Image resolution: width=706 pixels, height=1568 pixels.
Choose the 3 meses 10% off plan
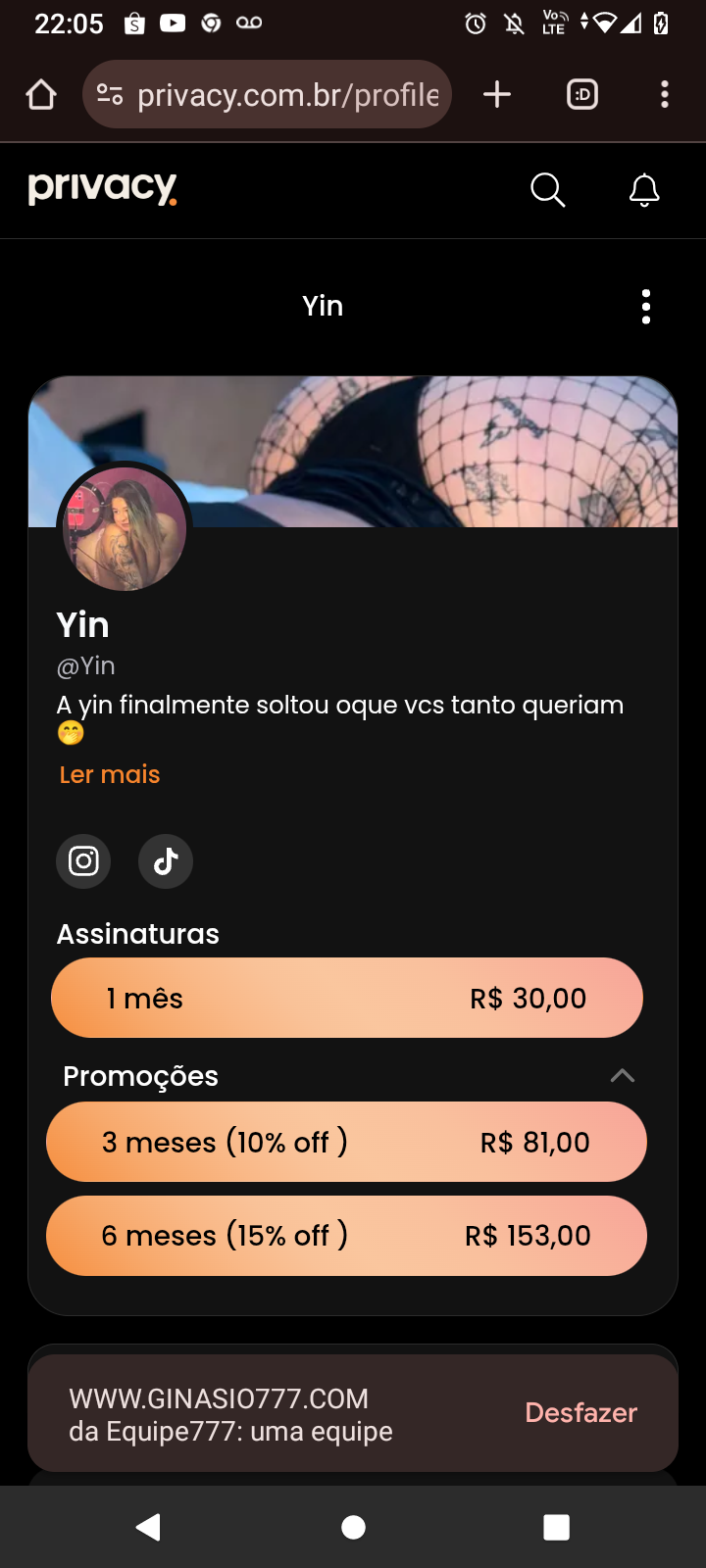(347, 1142)
